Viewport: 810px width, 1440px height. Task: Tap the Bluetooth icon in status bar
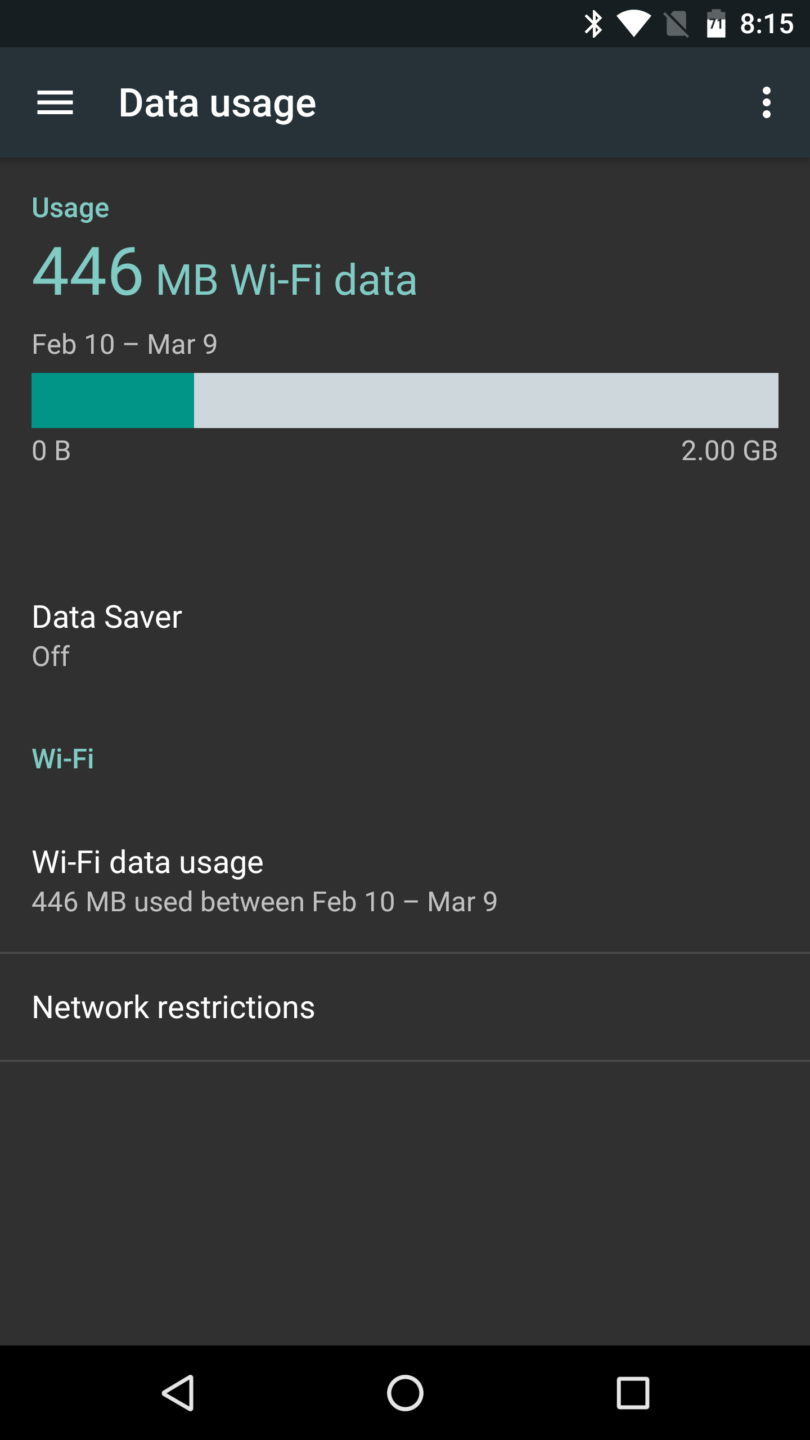593,23
